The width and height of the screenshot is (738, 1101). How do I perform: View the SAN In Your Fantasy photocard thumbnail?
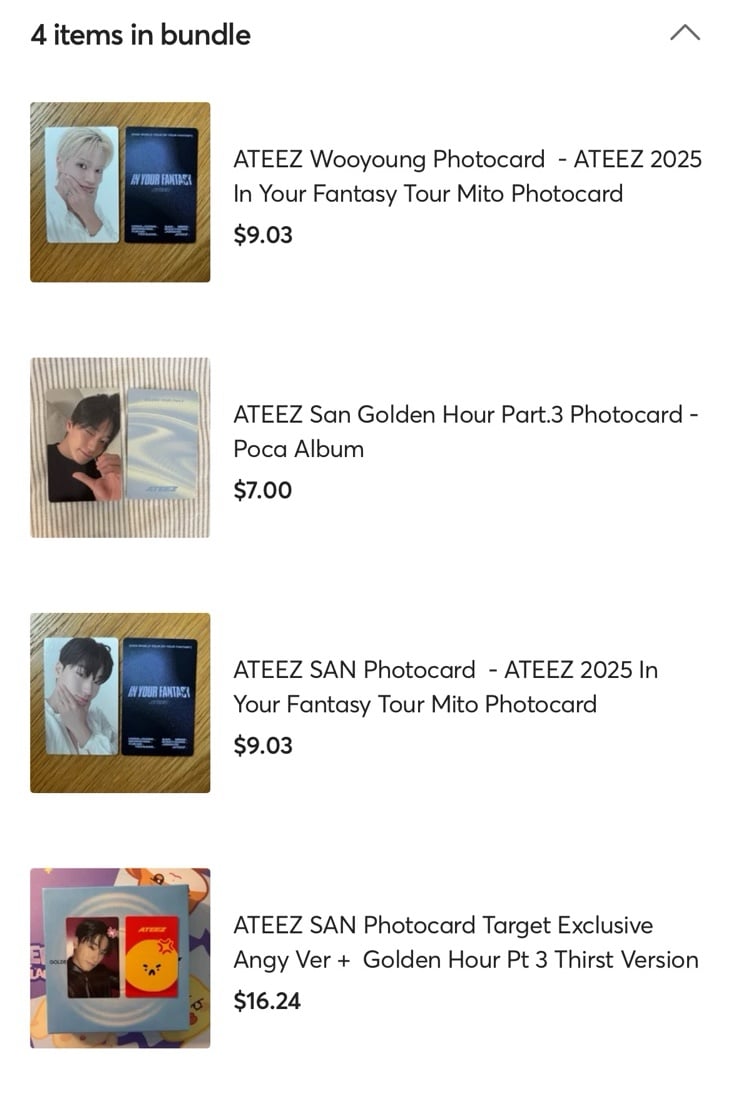119,703
